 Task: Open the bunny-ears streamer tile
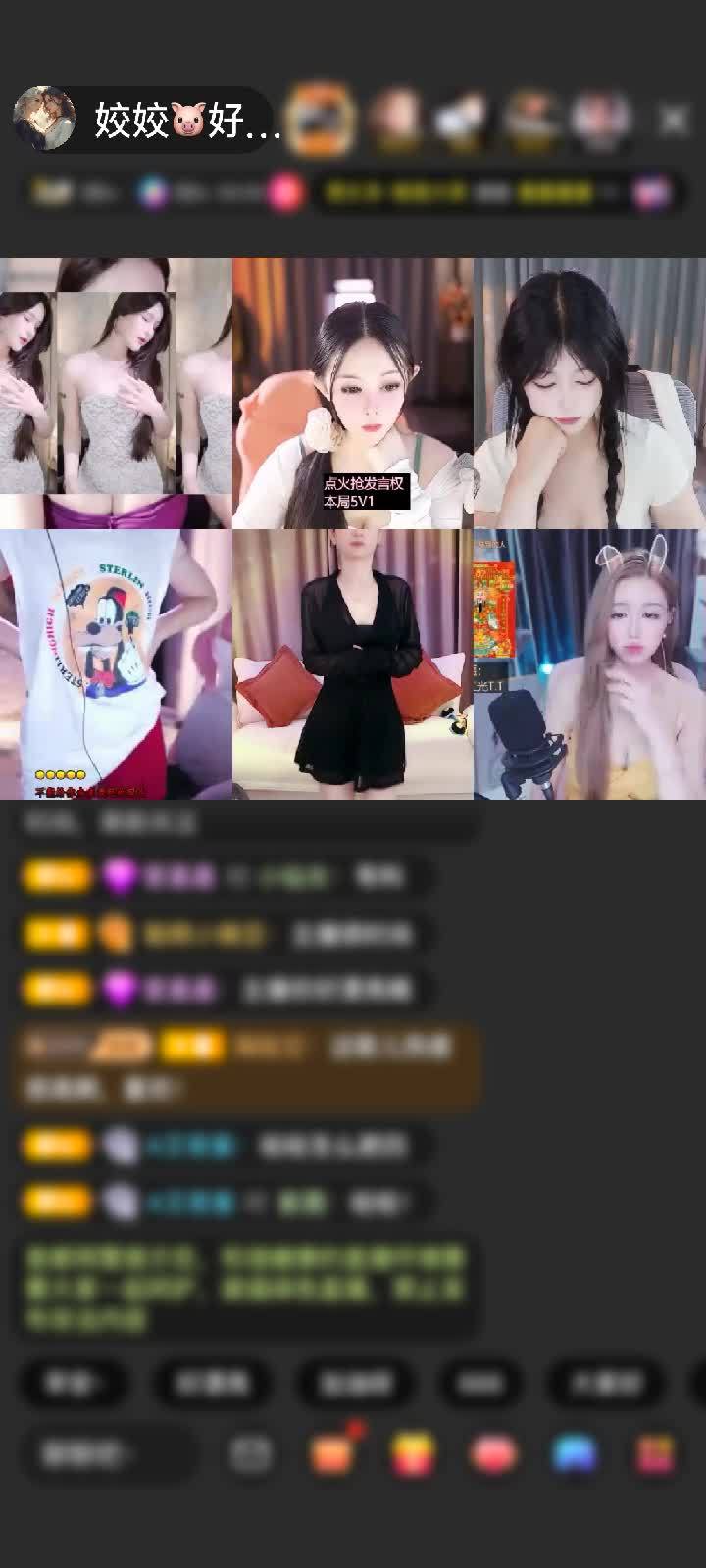588,664
